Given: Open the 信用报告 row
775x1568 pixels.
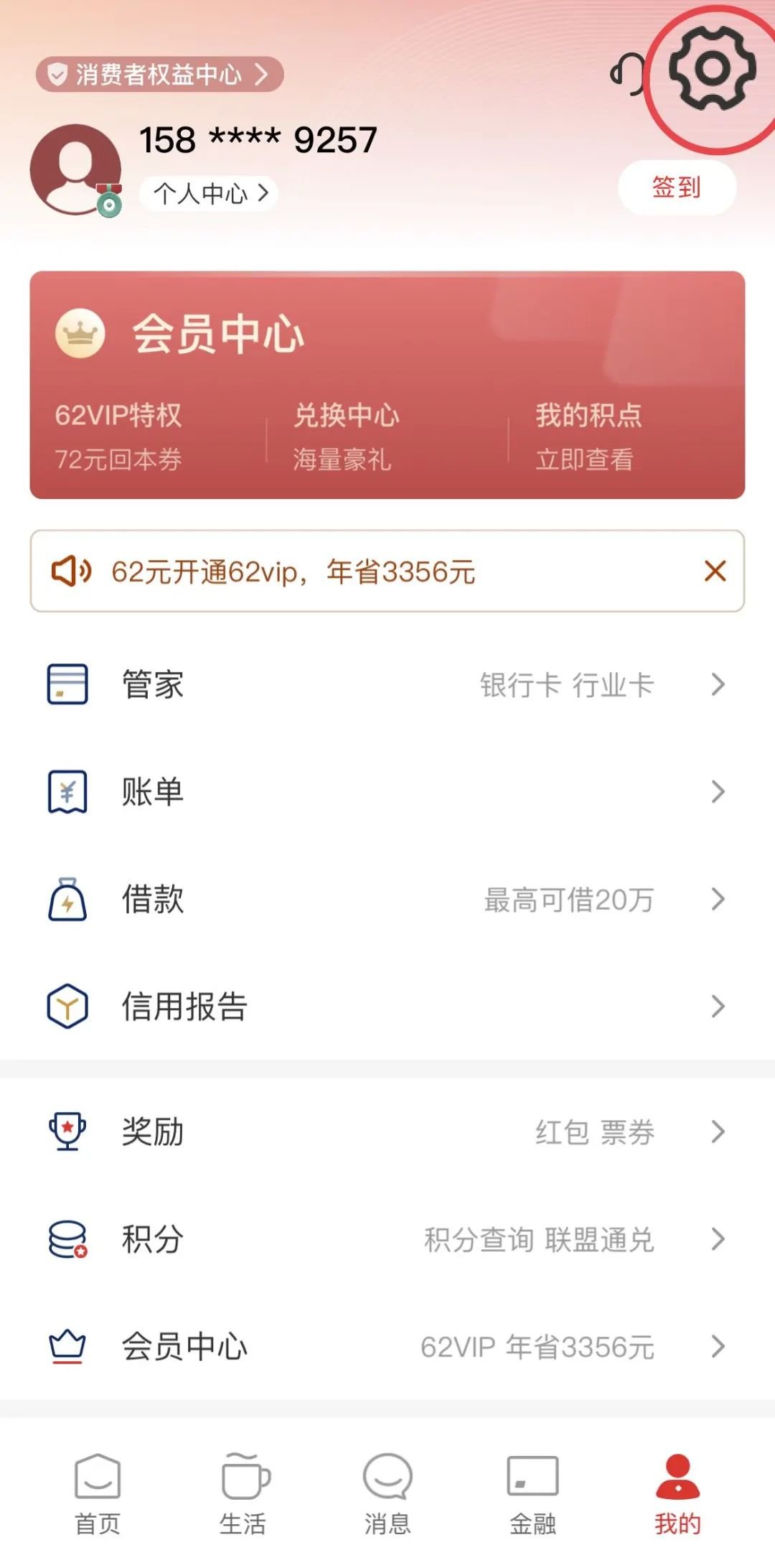Looking at the screenshot, I should click(x=387, y=1006).
